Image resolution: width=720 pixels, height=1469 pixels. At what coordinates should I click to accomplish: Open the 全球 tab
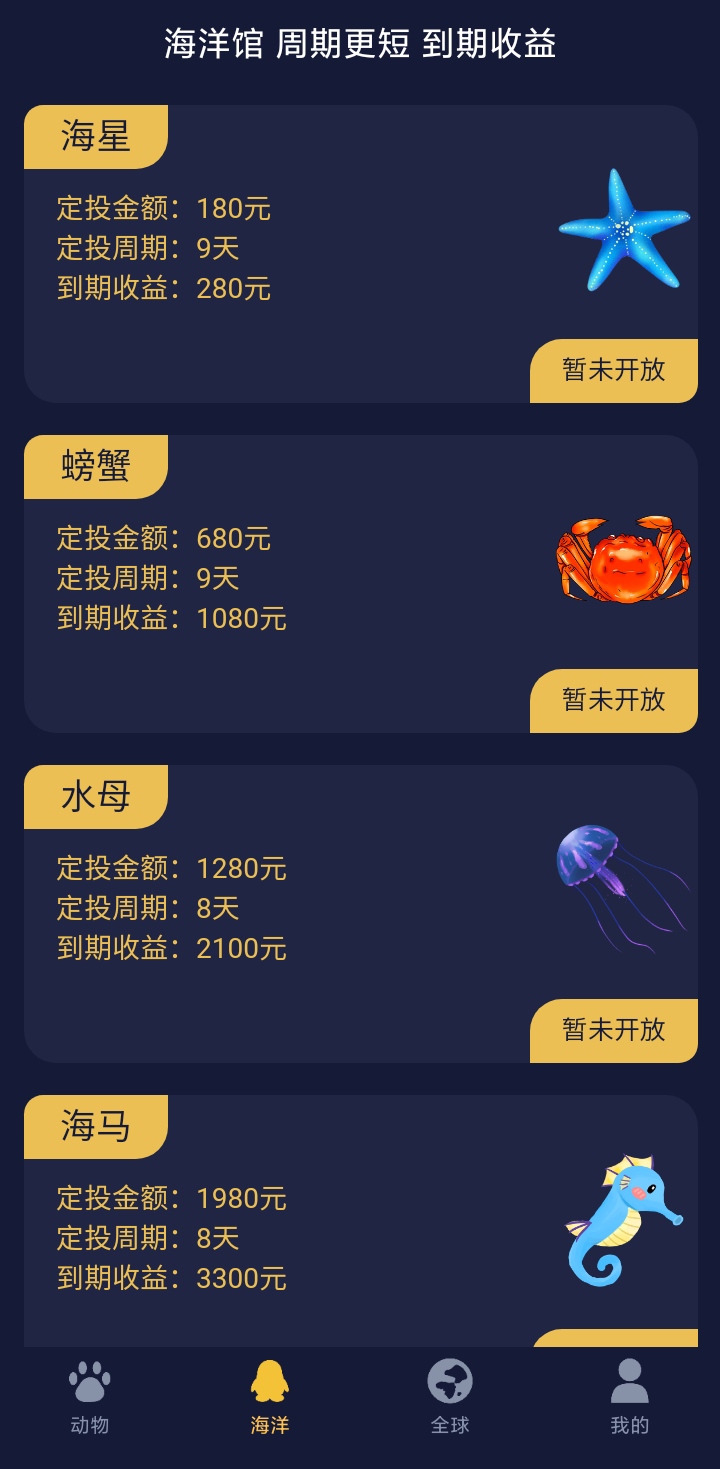click(450, 1397)
